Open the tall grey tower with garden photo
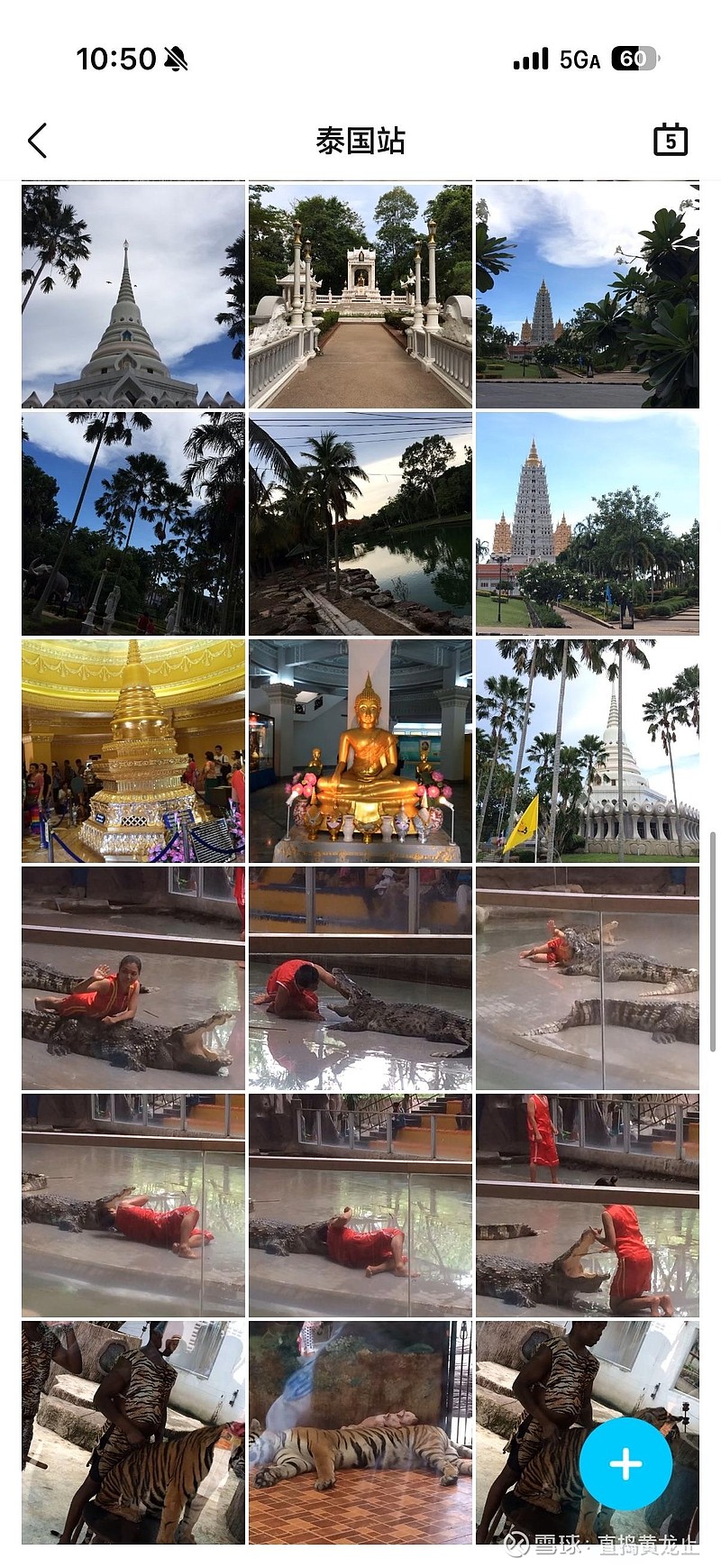The image size is (721, 1568). pyautogui.click(x=588, y=524)
